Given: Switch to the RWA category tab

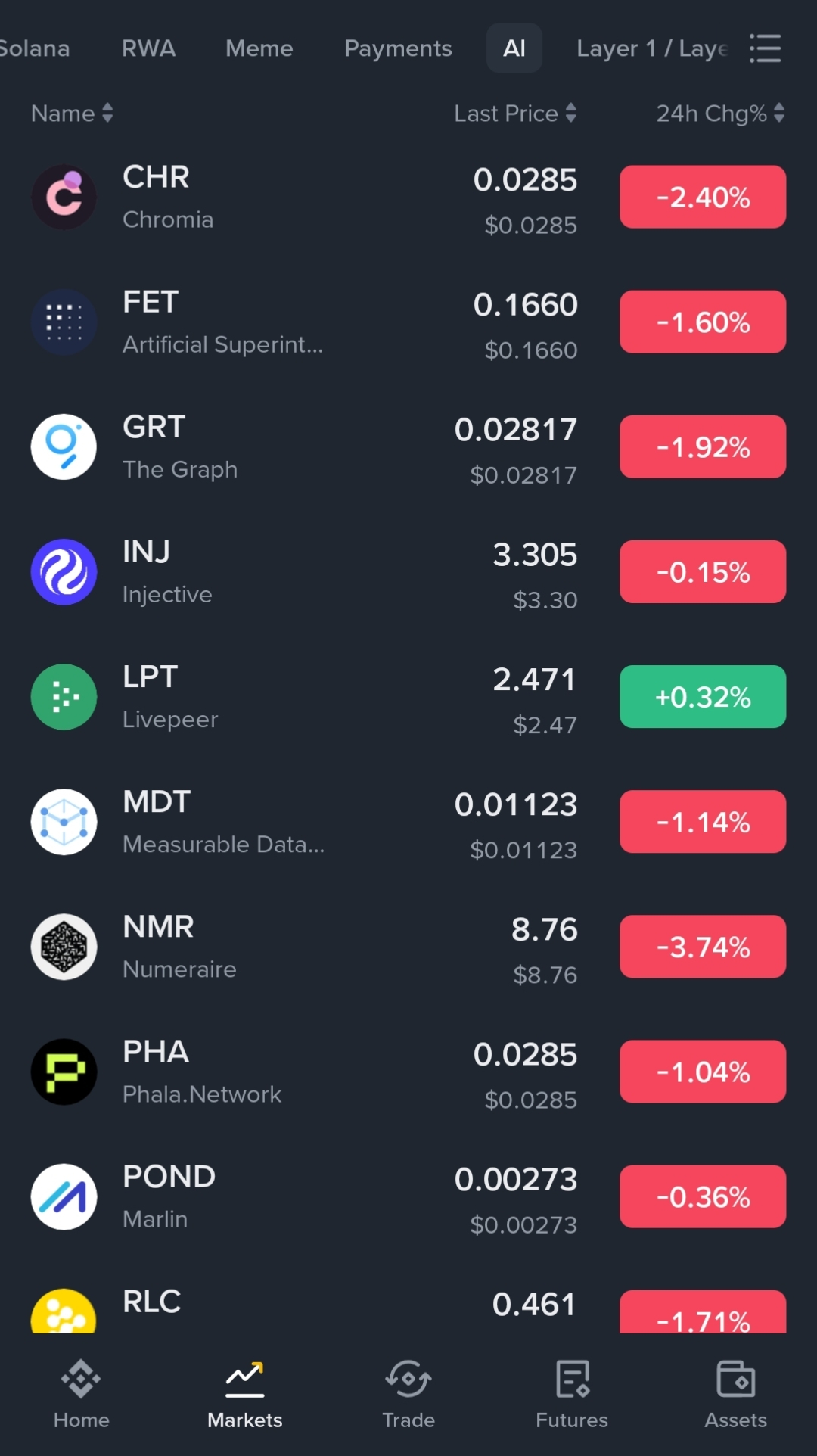Looking at the screenshot, I should (148, 48).
